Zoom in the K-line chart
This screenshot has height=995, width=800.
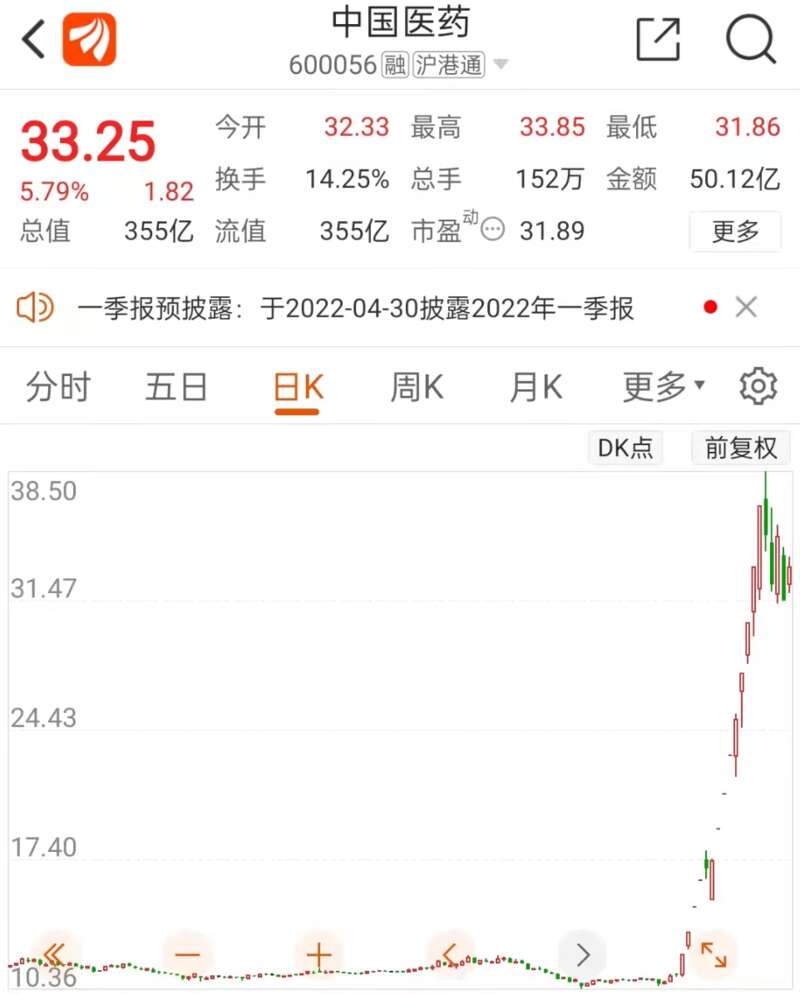point(318,954)
